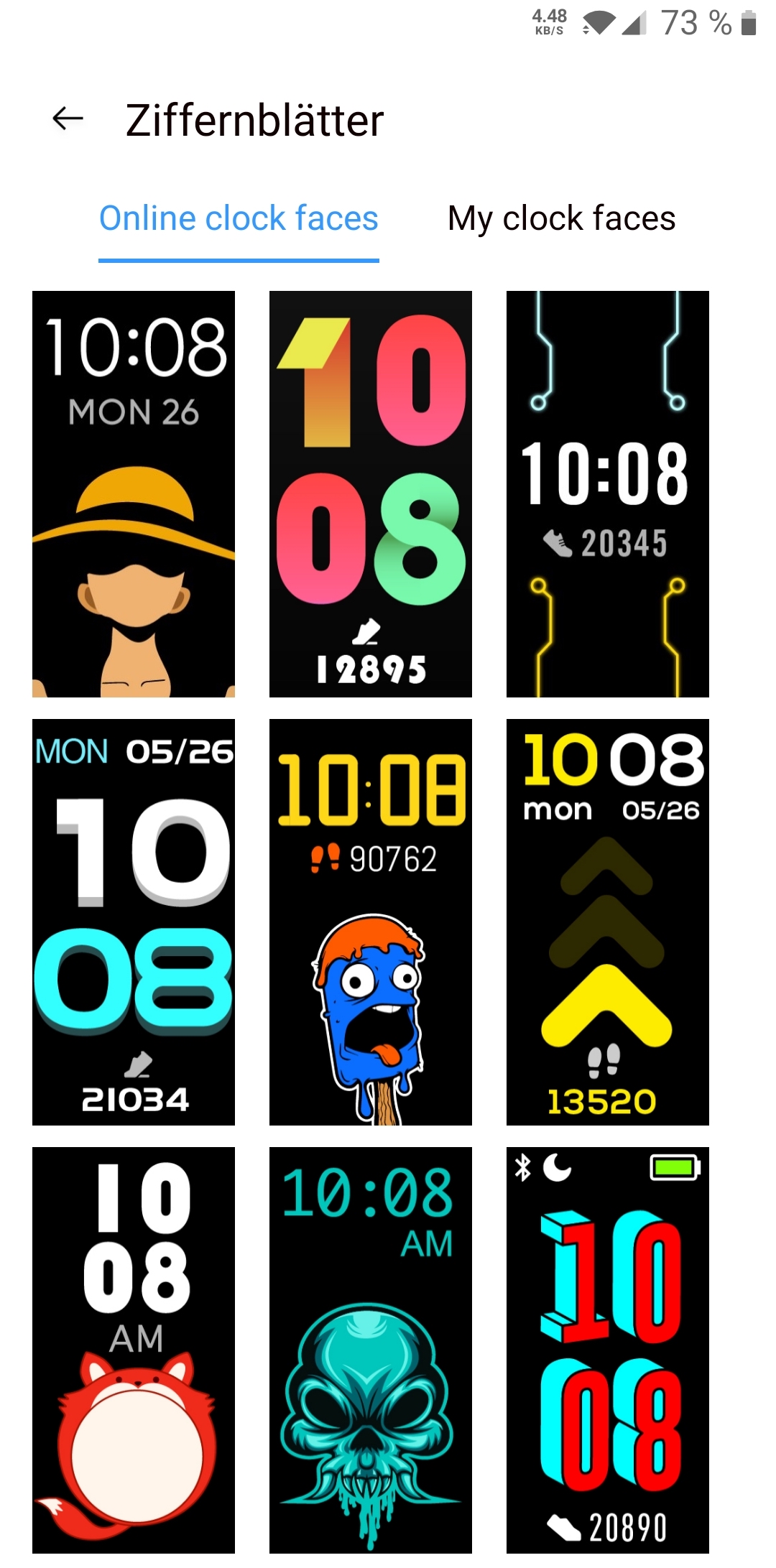The width and height of the screenshot is (776, 1568).
Task: Switch to My clock faces tab
Action: click(561, 218)
